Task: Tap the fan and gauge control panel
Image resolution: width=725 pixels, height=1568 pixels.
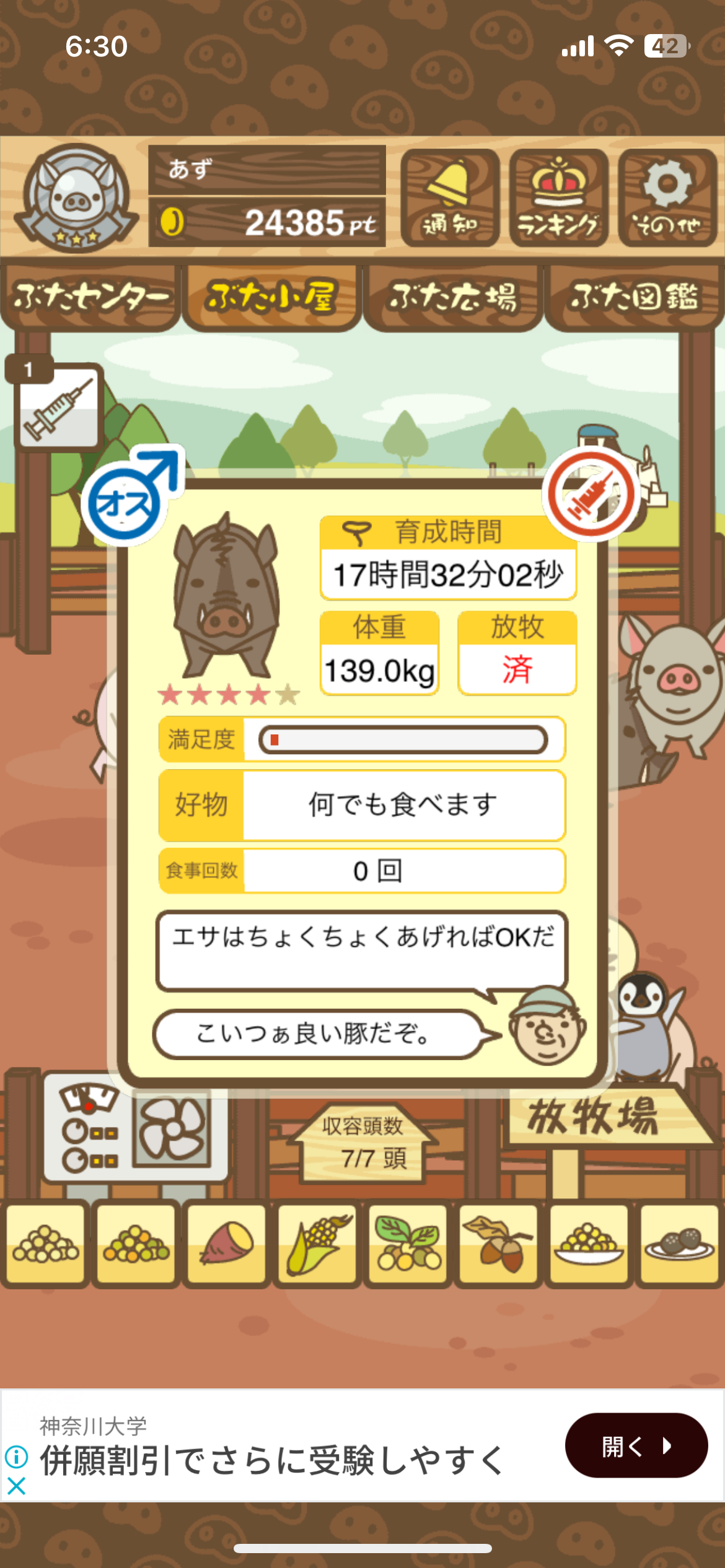Action: coord(134,1133)
